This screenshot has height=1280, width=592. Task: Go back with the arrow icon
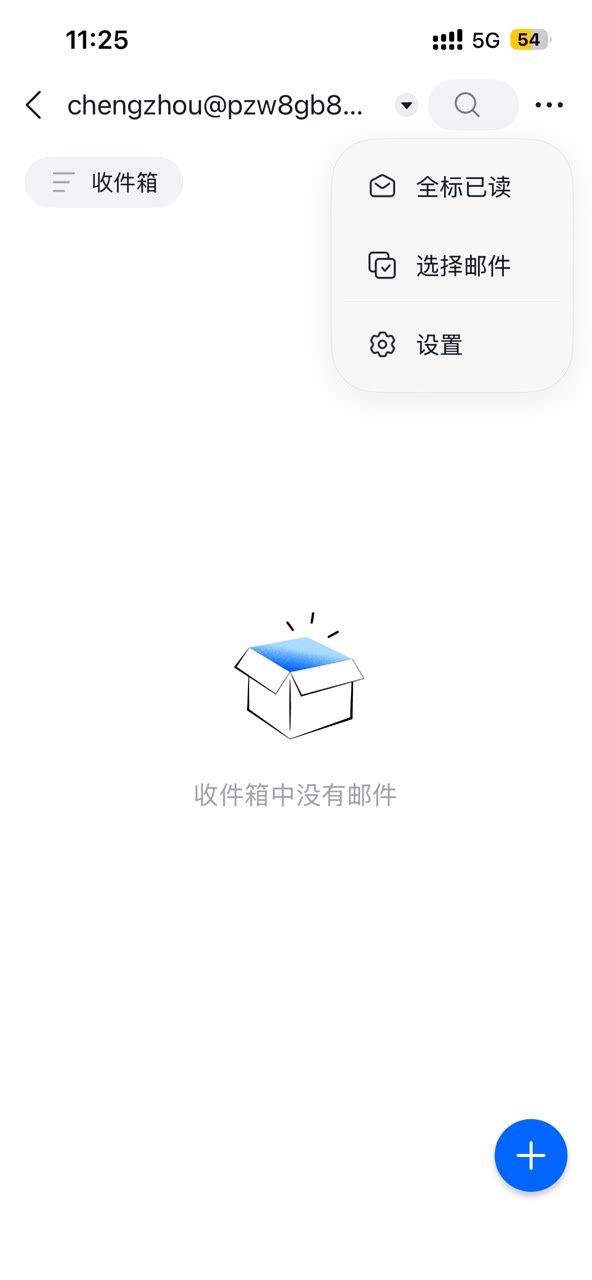[x=34, y=105]
